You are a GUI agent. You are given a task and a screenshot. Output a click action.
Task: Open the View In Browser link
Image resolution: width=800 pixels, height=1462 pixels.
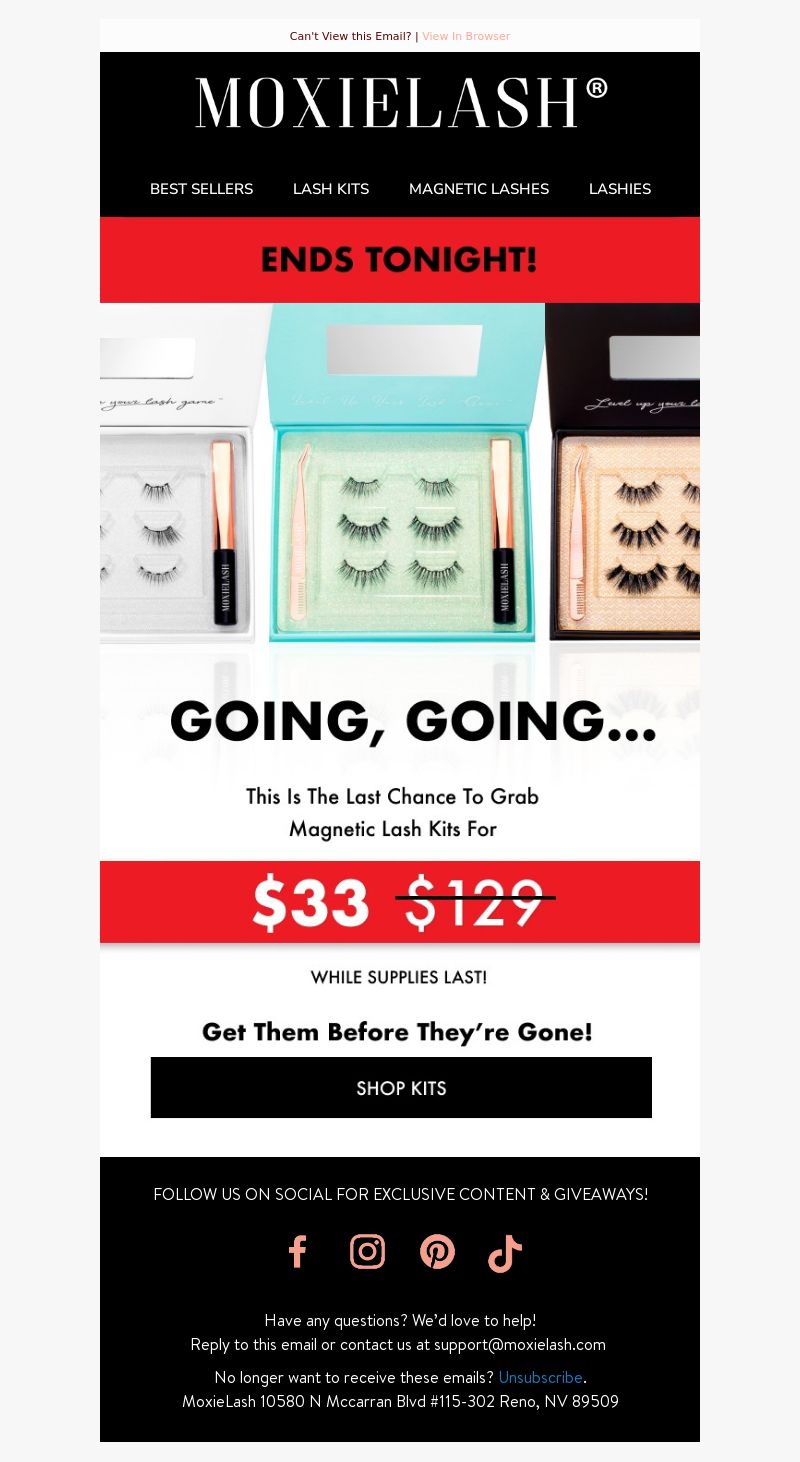(x=466, y=36)
